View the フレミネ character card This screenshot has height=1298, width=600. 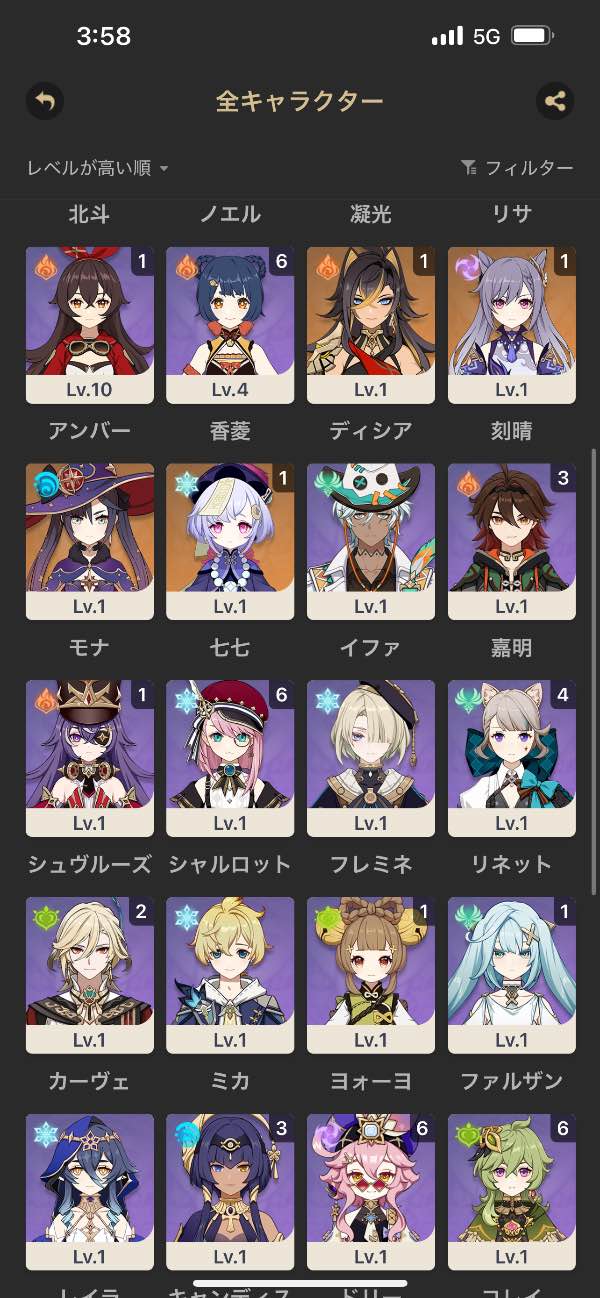coord(371,758)
